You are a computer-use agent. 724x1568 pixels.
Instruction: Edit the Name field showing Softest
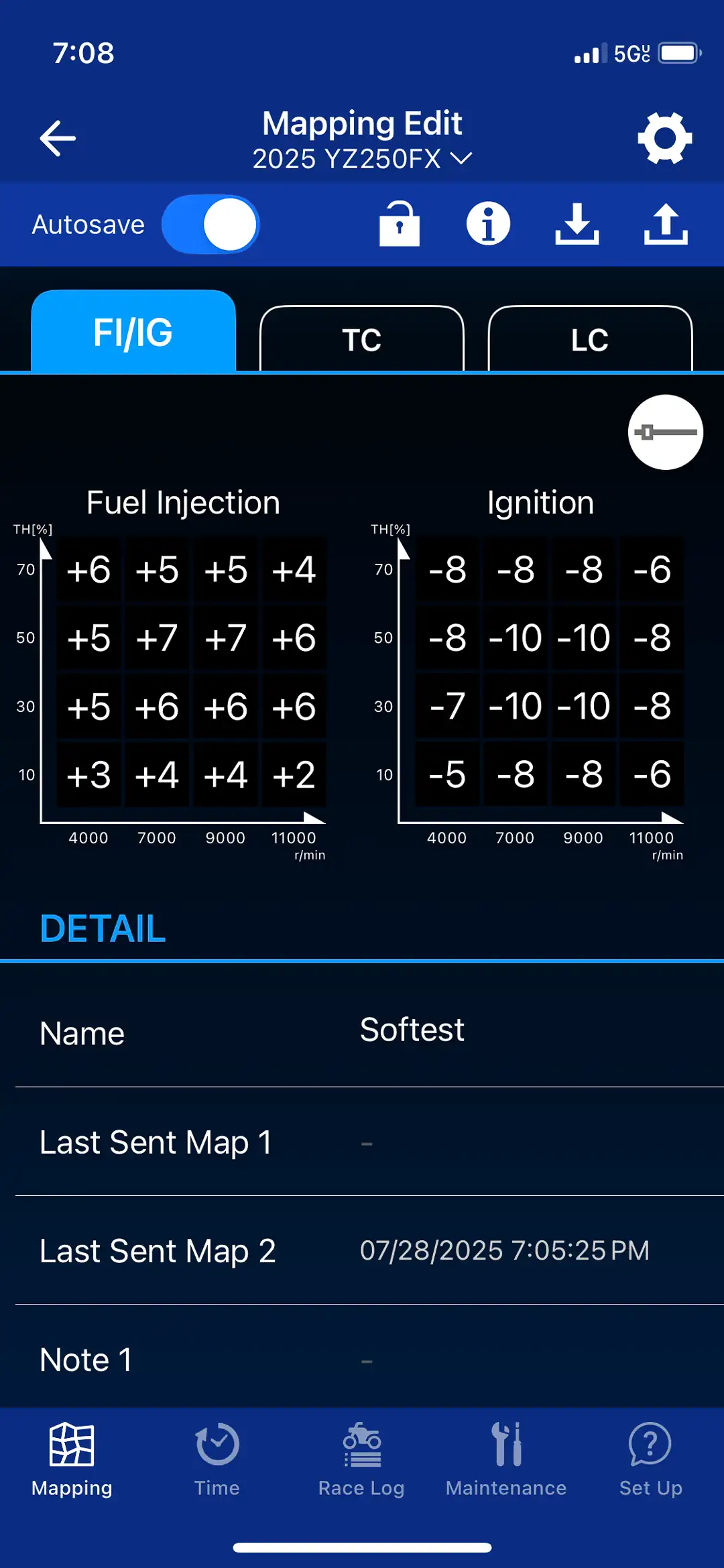369,1032
